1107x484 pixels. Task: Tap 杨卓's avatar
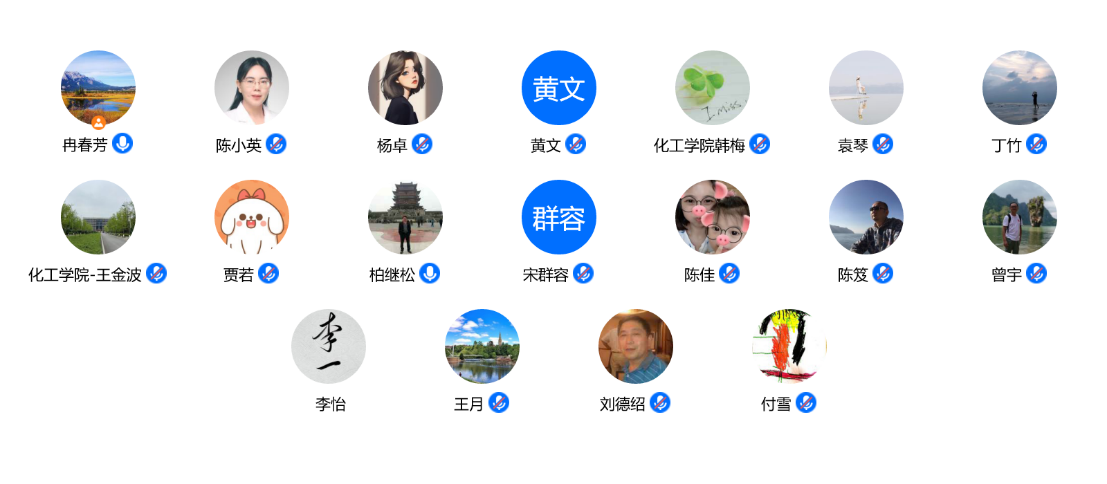pos(405,87)
